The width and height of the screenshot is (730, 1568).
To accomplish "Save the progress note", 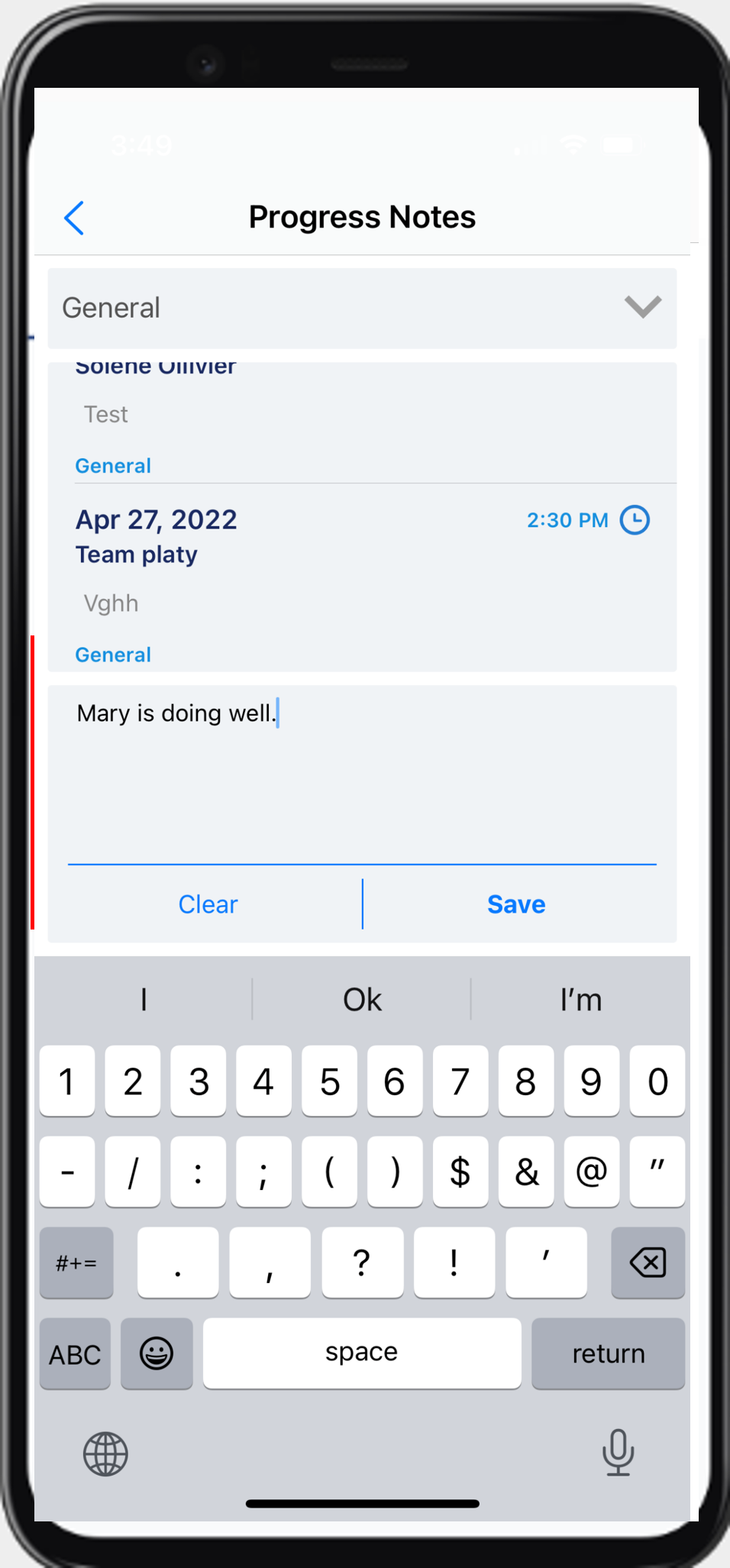I will [x=516, y=904].
